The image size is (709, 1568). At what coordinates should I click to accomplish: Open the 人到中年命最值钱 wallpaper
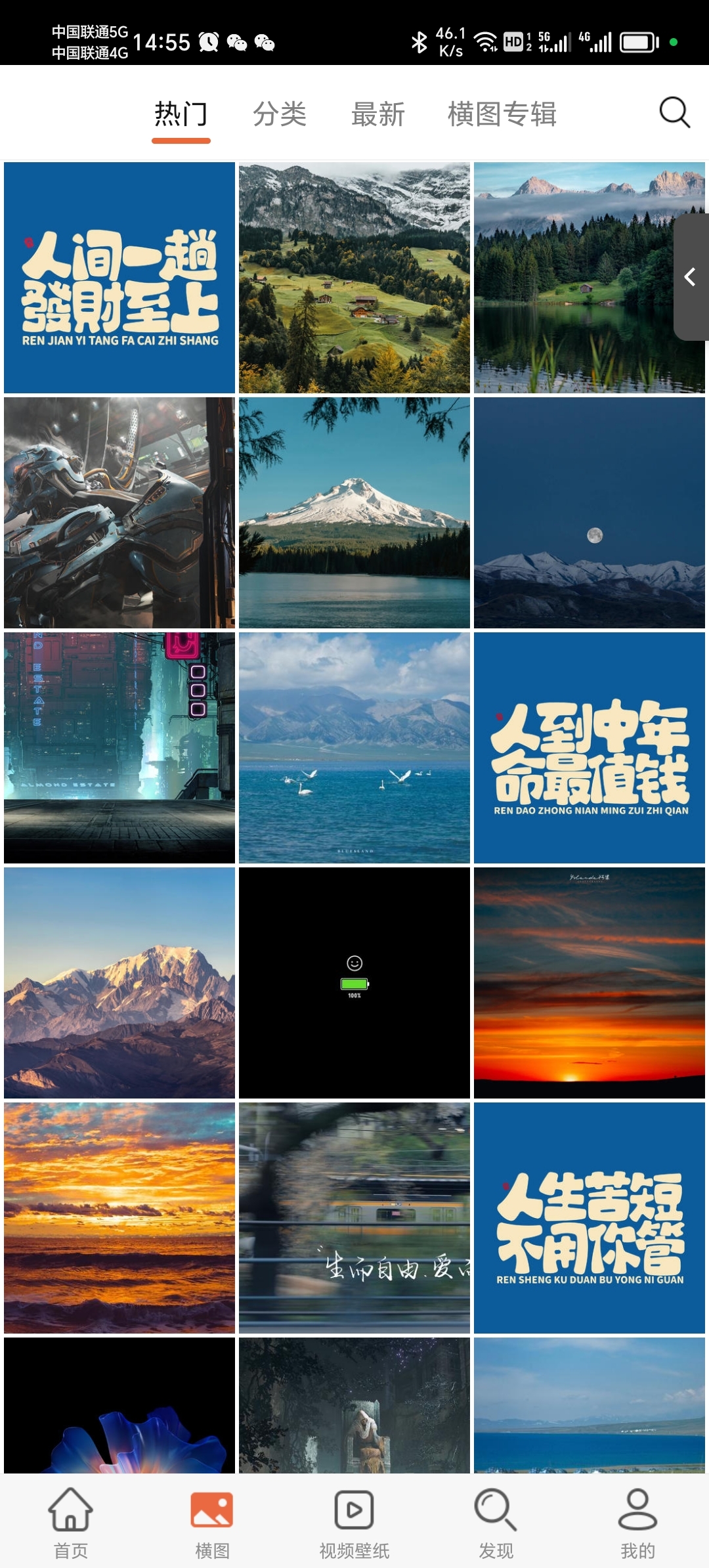(590, 748)
